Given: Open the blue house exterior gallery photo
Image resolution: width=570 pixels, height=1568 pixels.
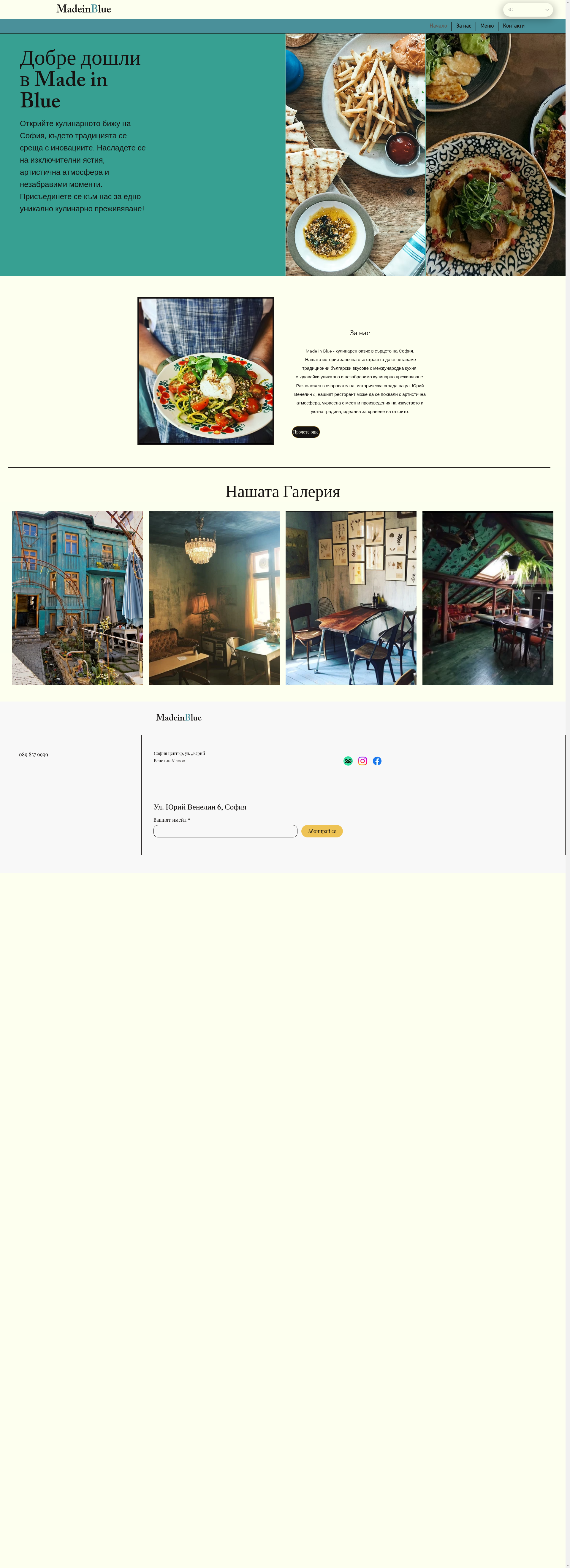Looking at the screenshot, I should click(77, 598).
